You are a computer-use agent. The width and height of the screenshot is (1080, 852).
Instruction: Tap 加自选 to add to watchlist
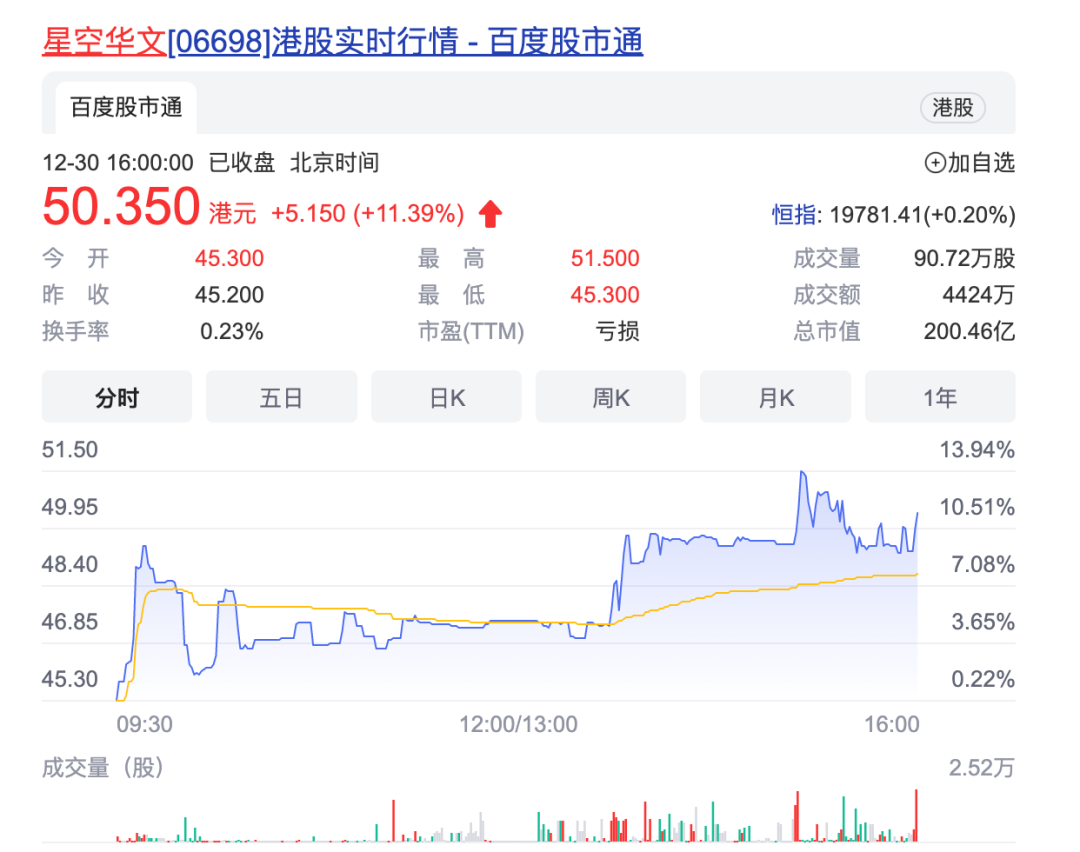(970, 163)
